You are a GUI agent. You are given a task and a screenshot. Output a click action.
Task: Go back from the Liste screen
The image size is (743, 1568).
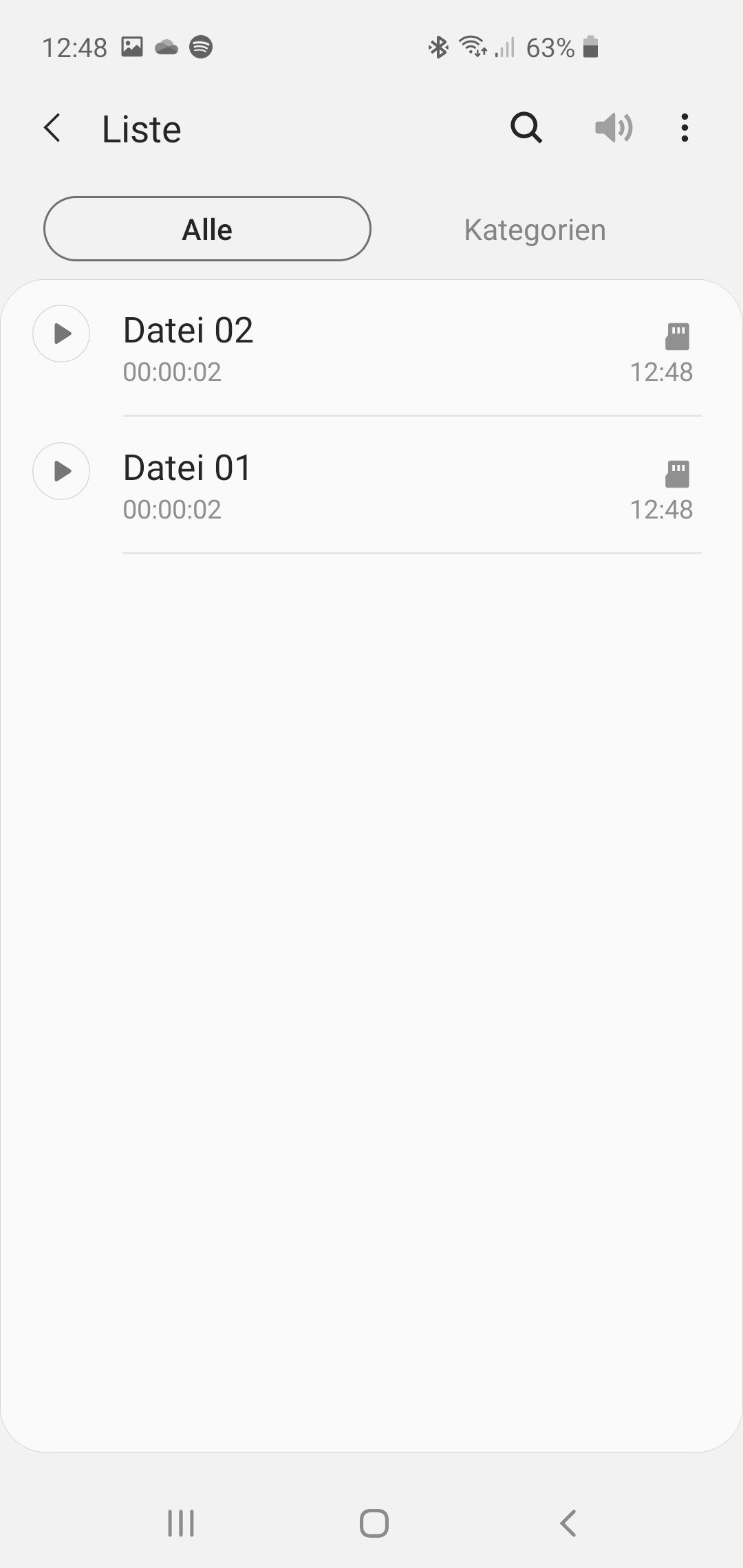pyautogui.click(x=52, y=129)
